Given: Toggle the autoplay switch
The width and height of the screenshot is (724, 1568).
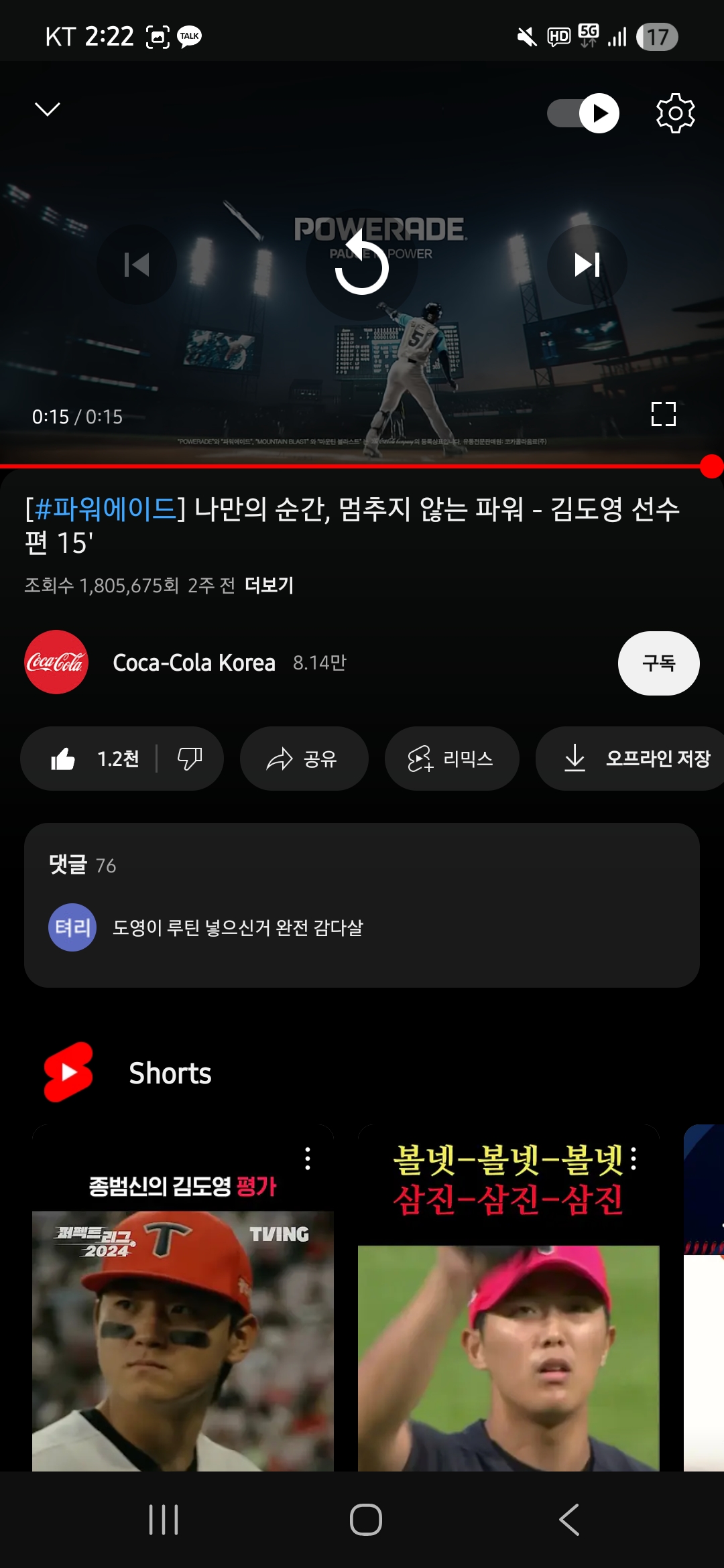Looking at the screenshot, I should coord(583,113).
